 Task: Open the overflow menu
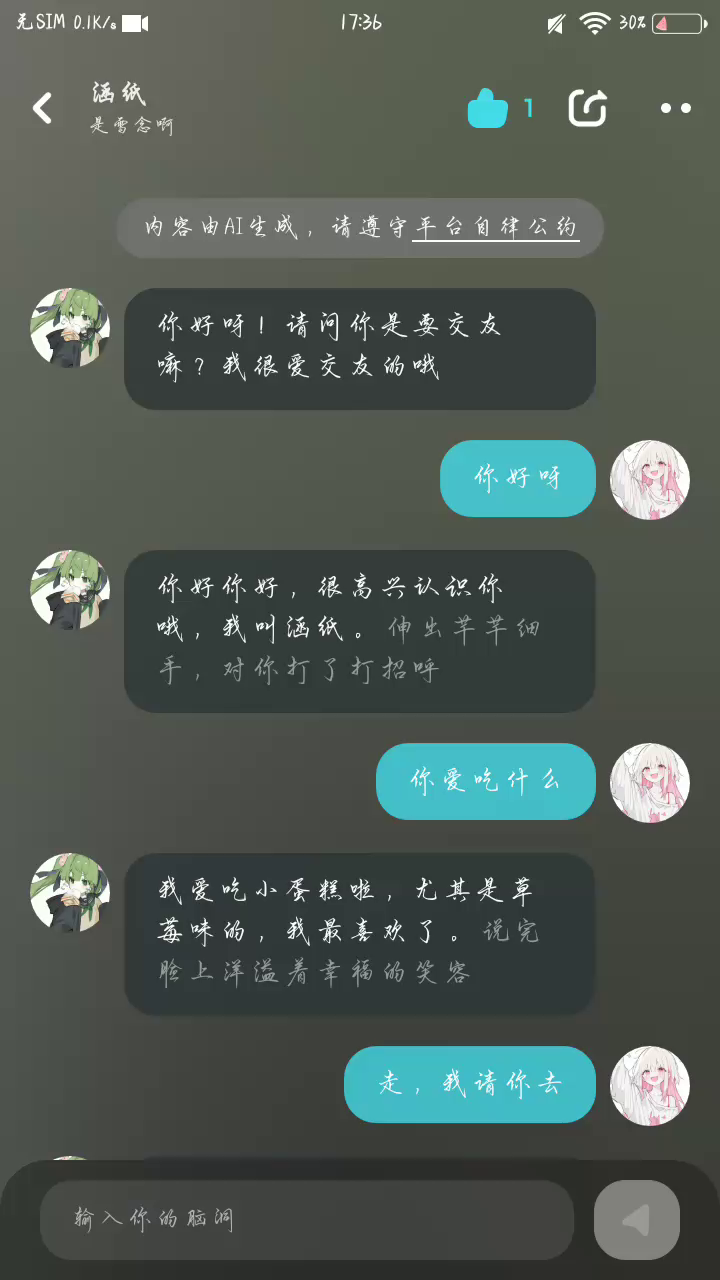pyautogui.click(x=676, y=108)
